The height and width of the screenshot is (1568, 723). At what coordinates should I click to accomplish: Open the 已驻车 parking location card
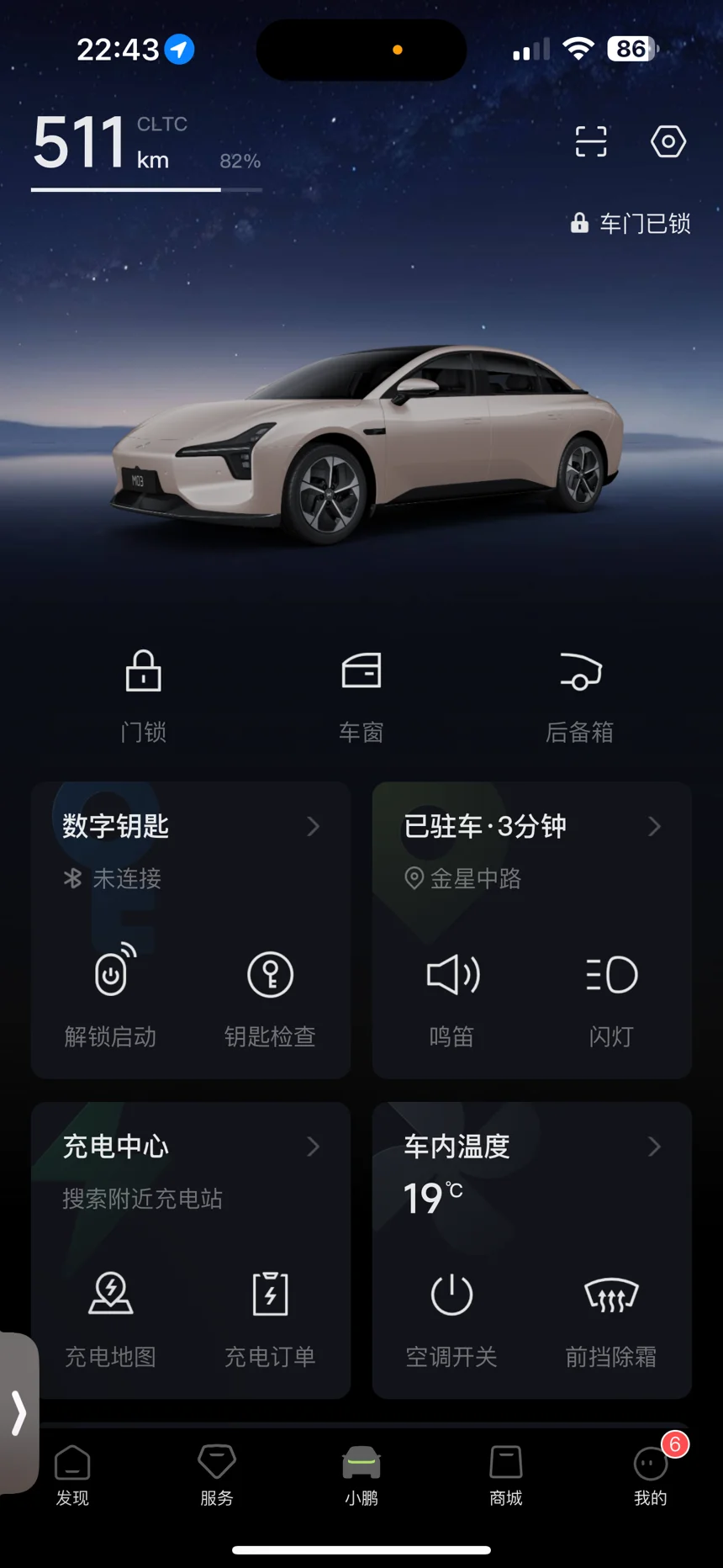click(531, 827)
